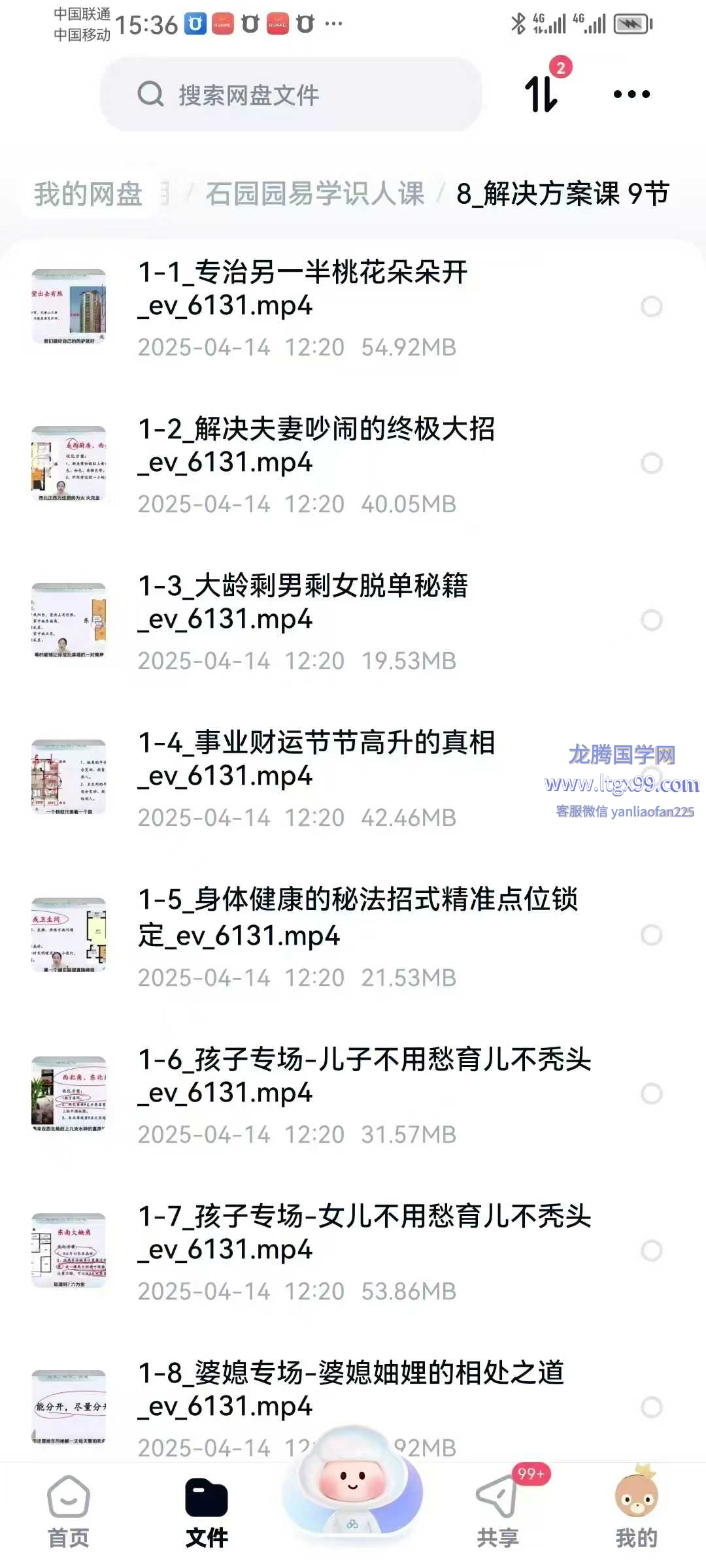
Task: Open video 1-3_大龄剩男剩女脱单秘籍
Action: (303, 602)
